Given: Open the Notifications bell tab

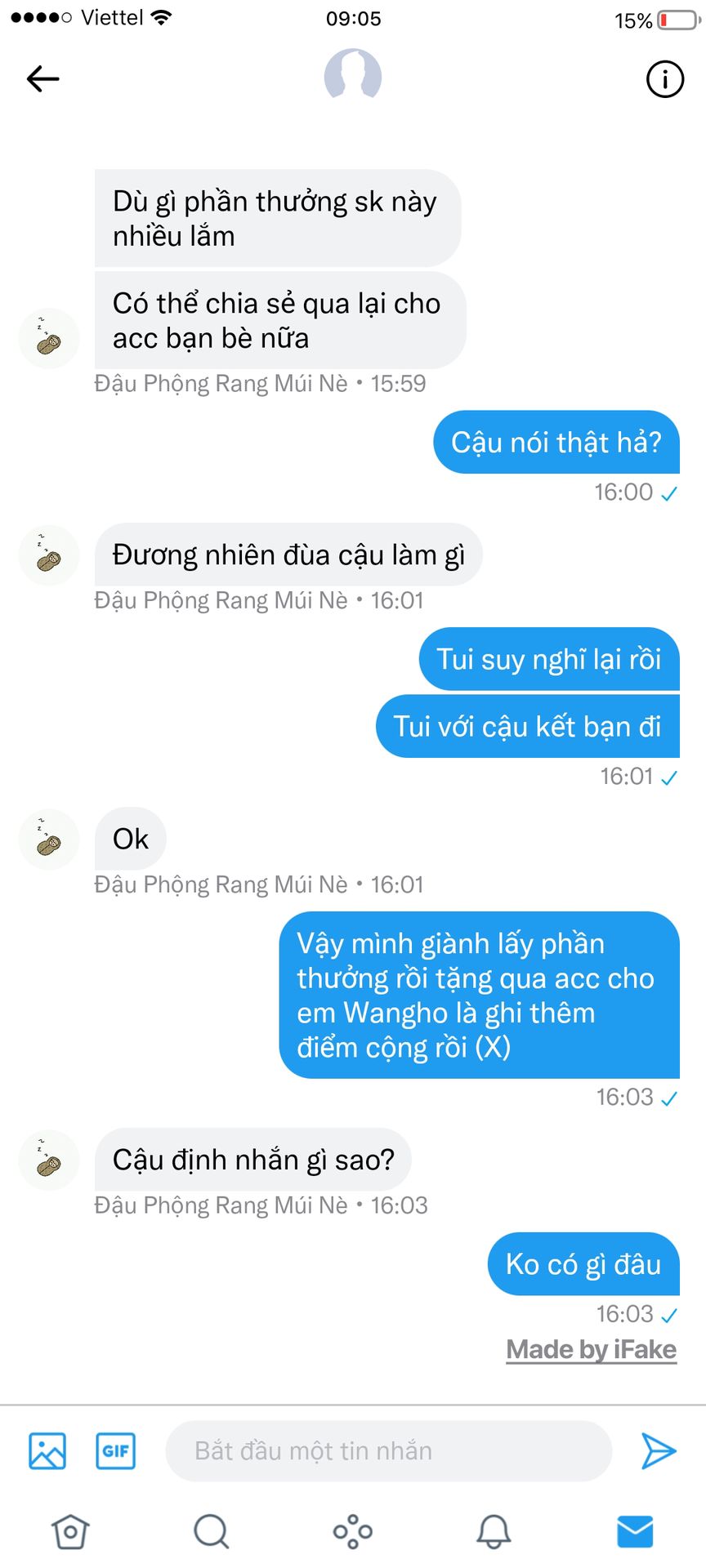Looking at the screenshot, I should 494,1531.
